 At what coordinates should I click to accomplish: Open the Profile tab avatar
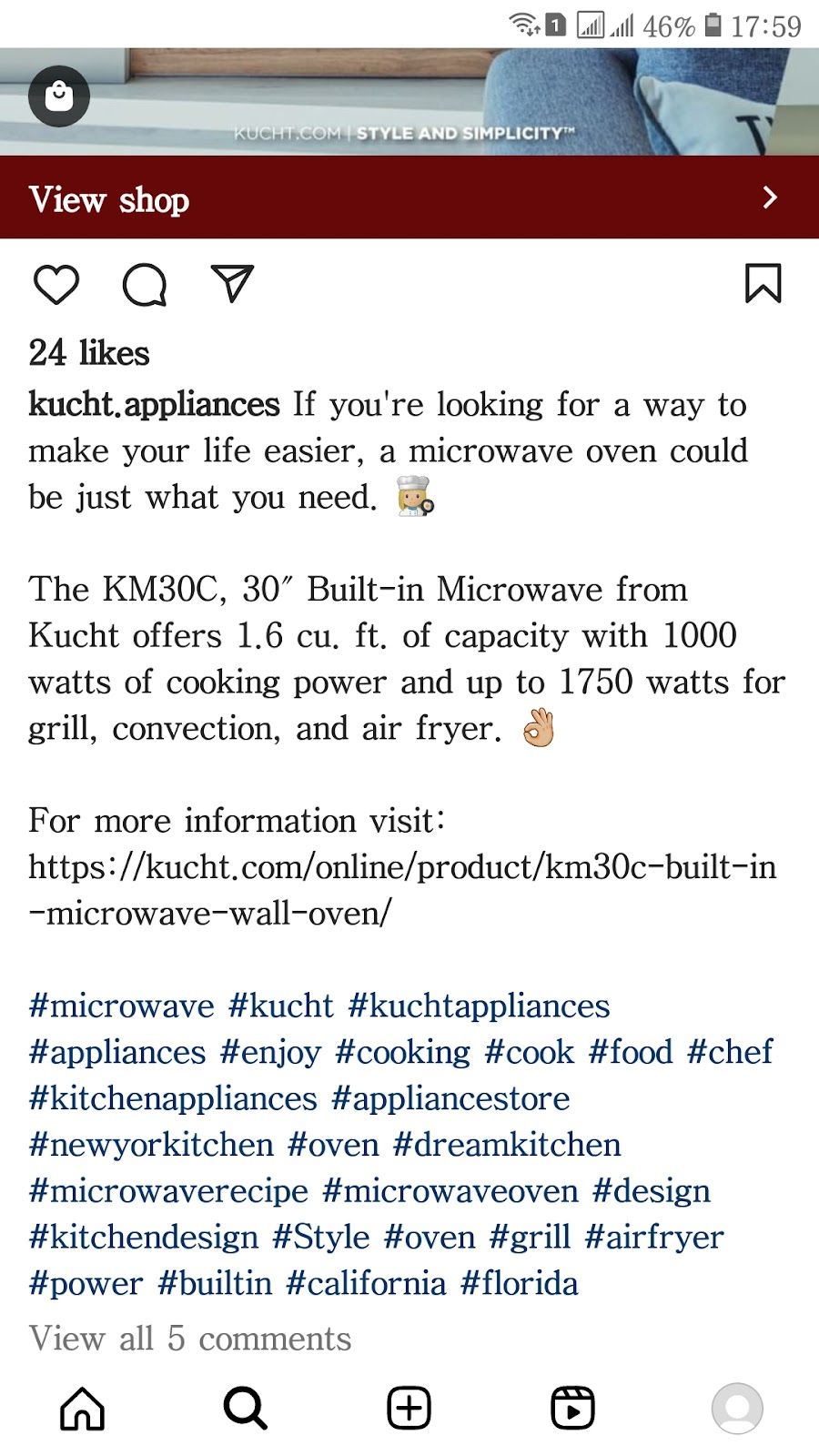click(x=736, y=1408)
